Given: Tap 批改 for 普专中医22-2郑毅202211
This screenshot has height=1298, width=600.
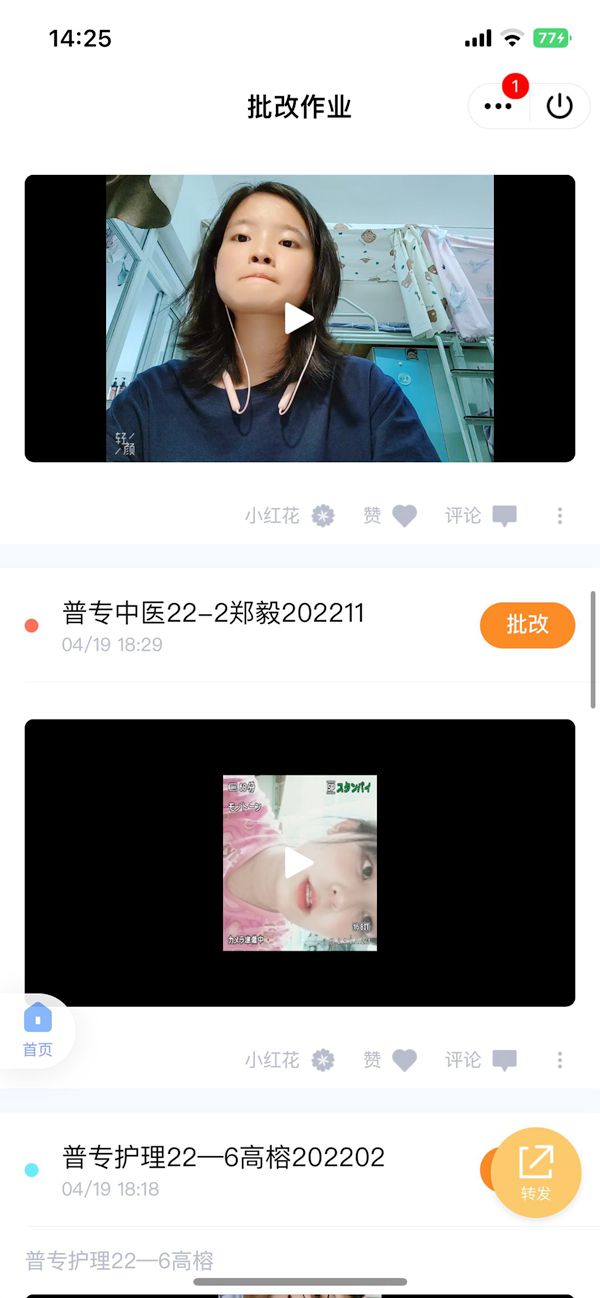Looking at the screenshot, I should click(x=527, y=625).
